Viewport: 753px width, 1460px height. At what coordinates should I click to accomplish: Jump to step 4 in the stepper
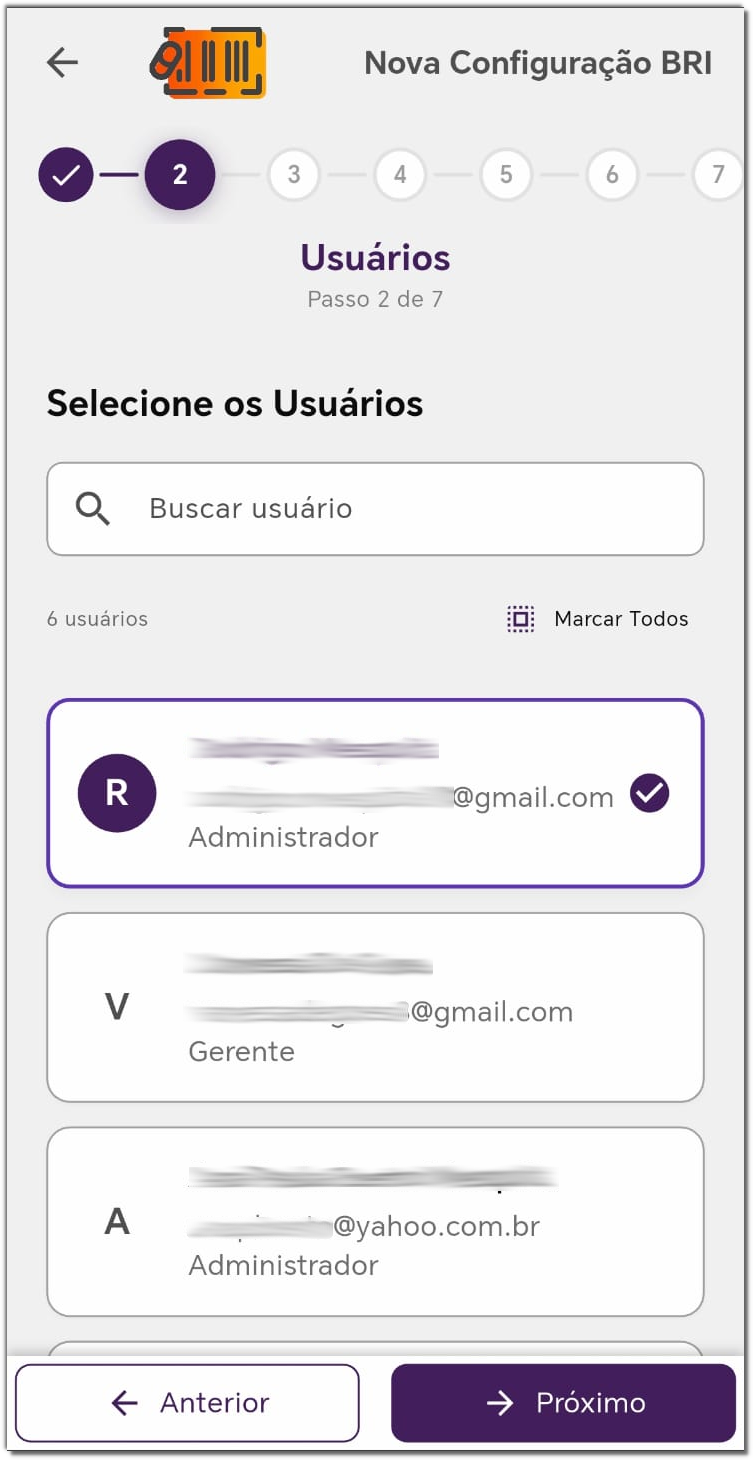pyautogui.click(x=400, y=175)
